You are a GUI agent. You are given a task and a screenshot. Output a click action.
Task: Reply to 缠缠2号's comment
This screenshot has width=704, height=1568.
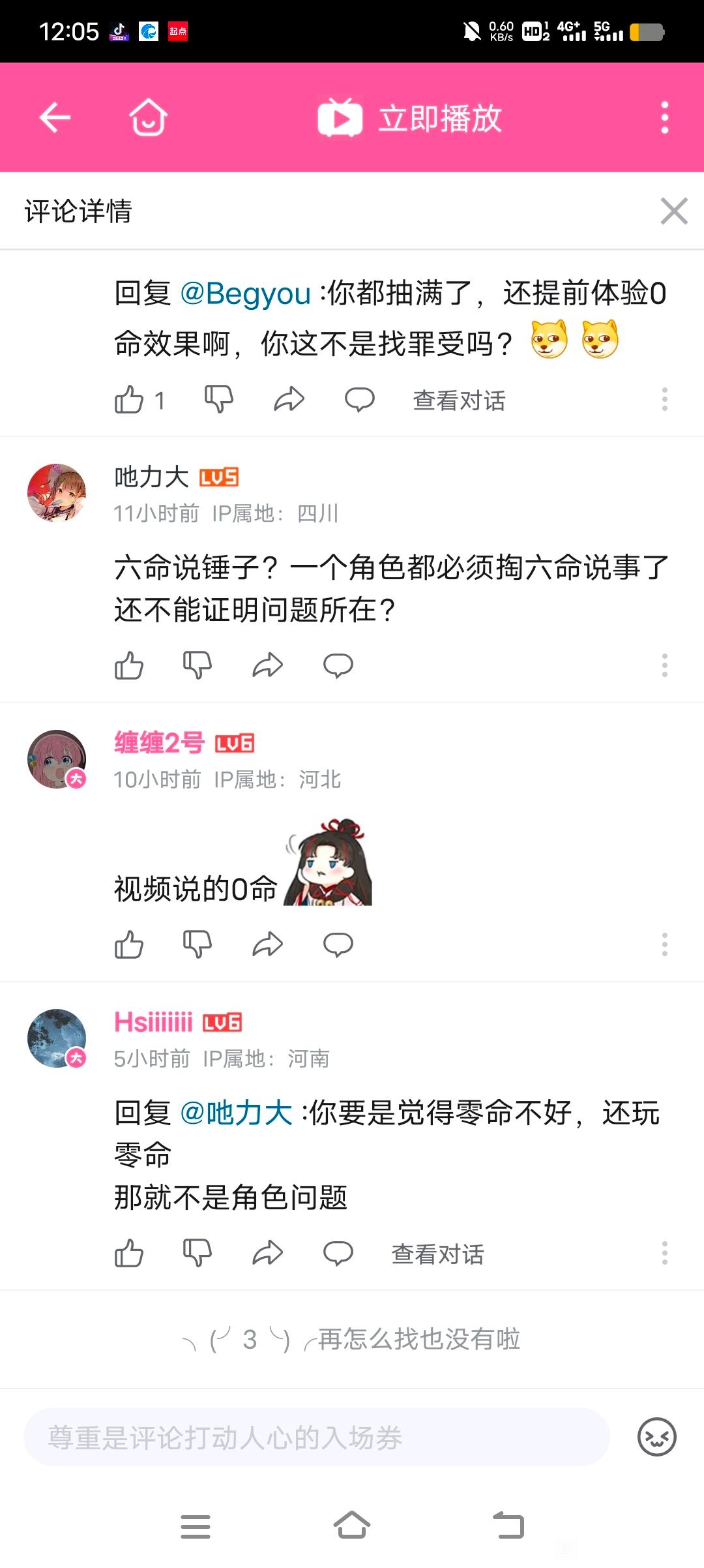[338, 944]
